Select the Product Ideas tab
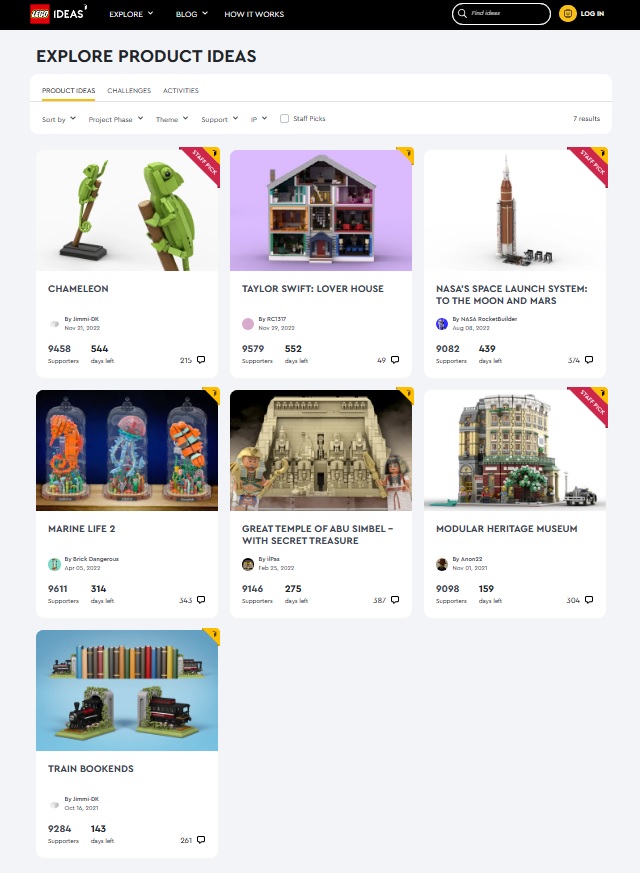 pos(69,91)
